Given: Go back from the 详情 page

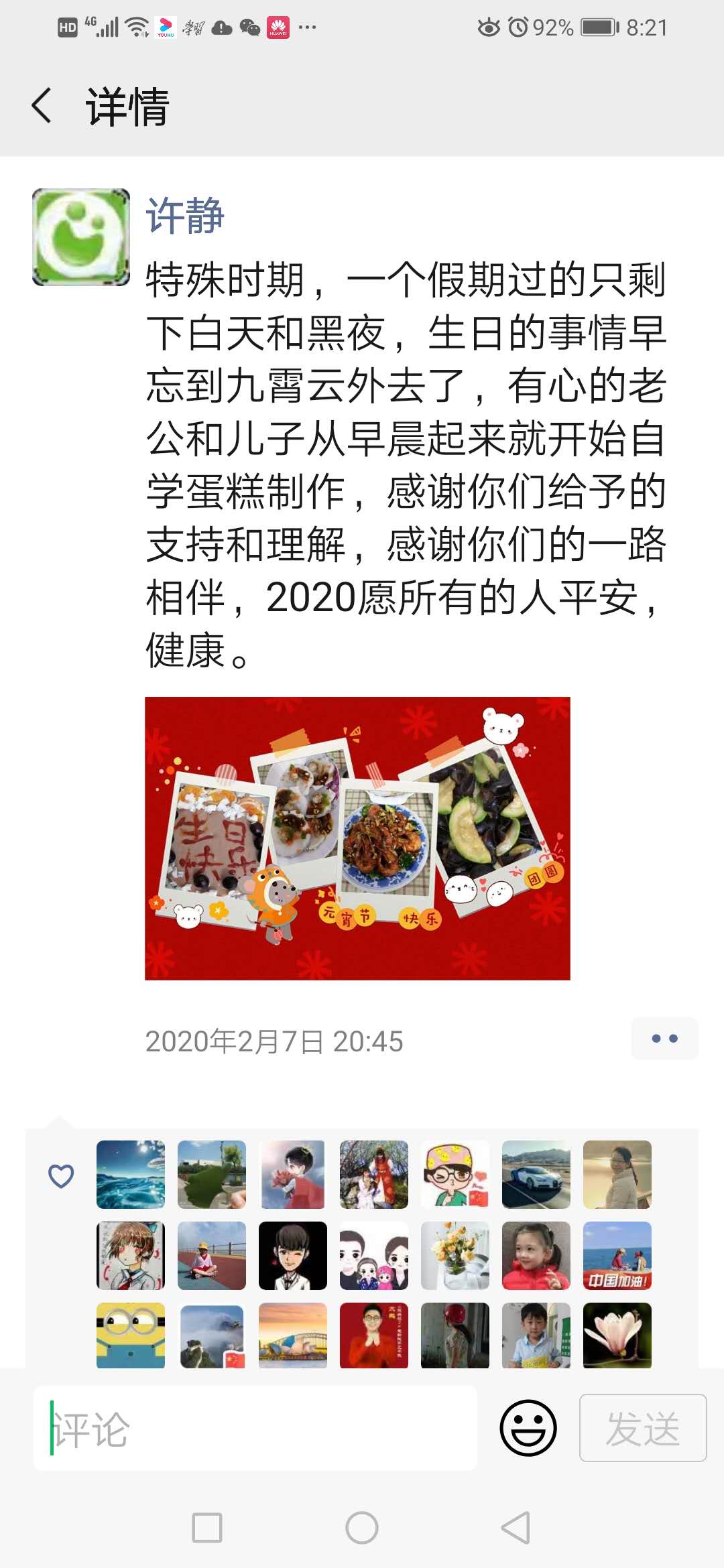Looking at the screenshot, I should pos(42,106).
